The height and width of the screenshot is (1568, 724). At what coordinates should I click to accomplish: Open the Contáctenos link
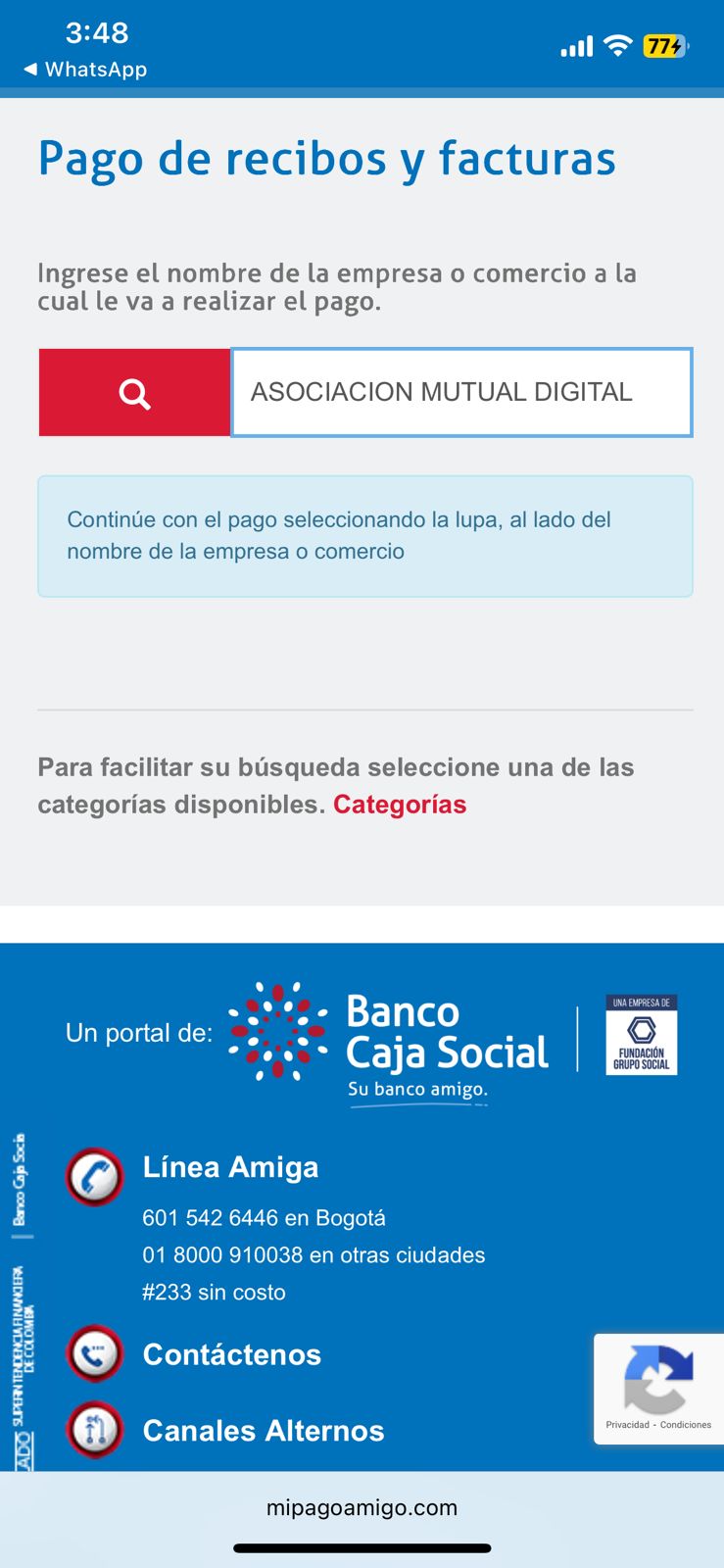pyautogui.click(x=232, y=1354)
